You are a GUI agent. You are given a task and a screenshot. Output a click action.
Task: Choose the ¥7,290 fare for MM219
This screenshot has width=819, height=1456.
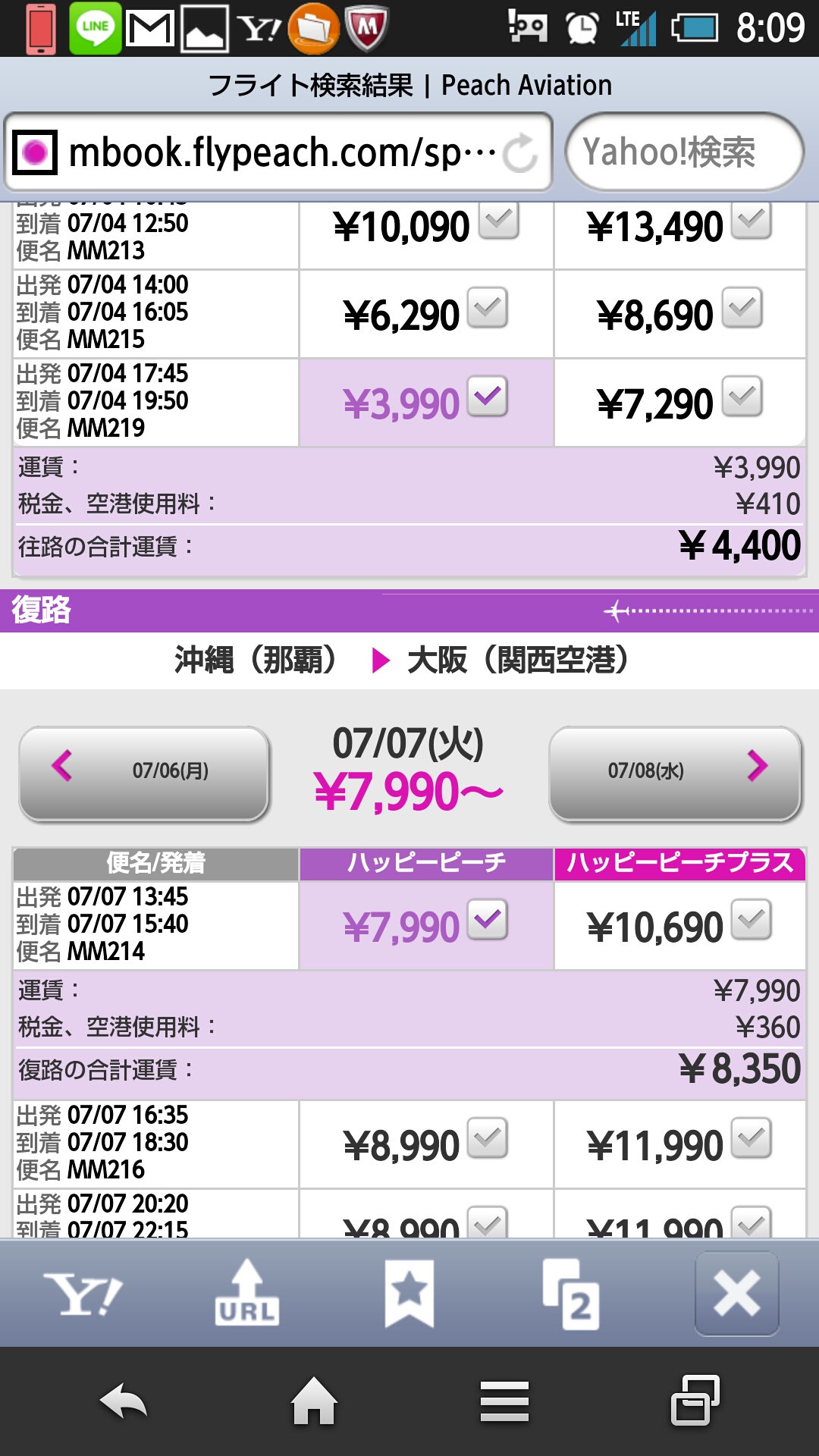(x=742, y=397)
